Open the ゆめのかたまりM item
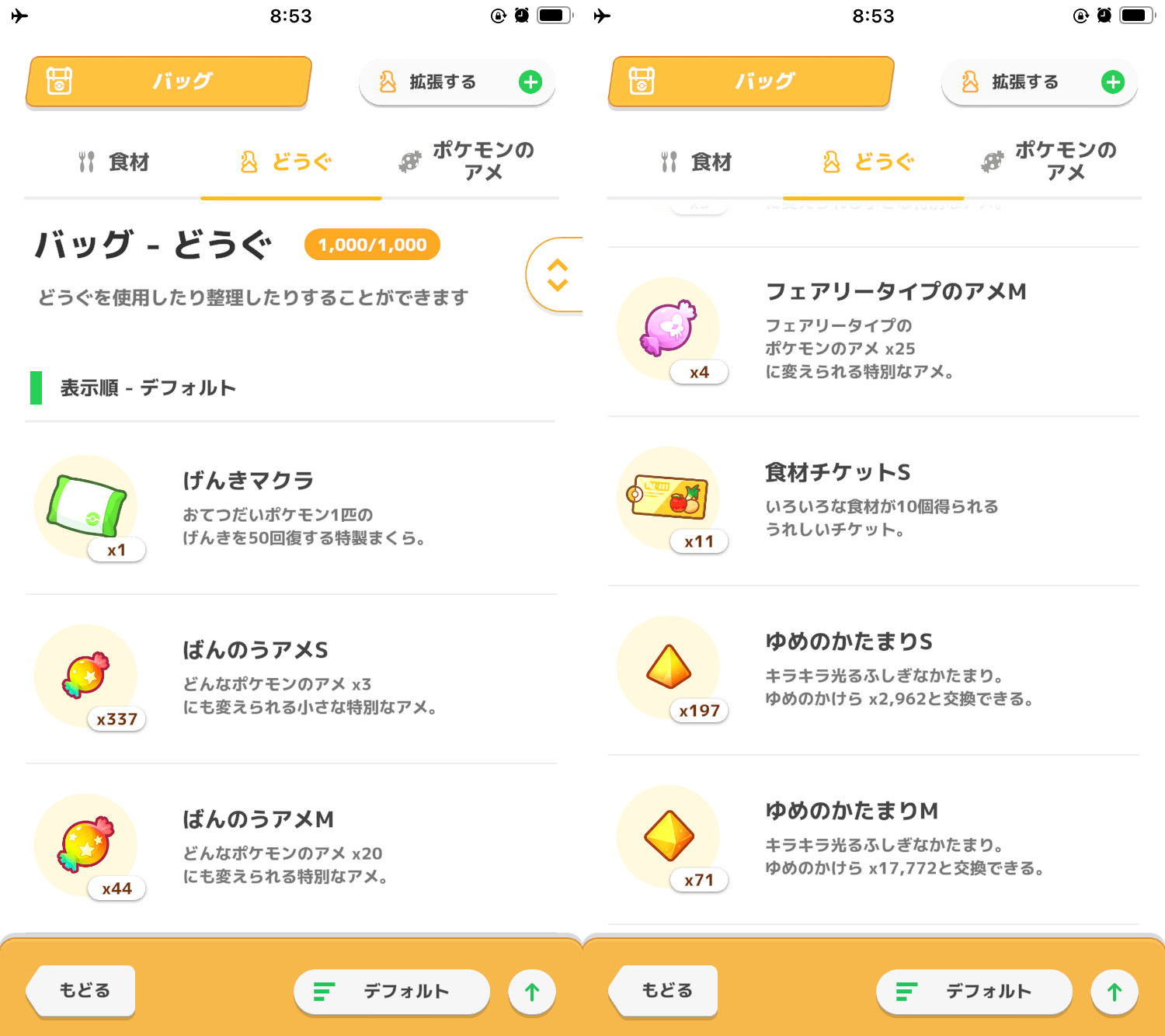This screenshot has width=1165, height=1036. tap(873, 839)
